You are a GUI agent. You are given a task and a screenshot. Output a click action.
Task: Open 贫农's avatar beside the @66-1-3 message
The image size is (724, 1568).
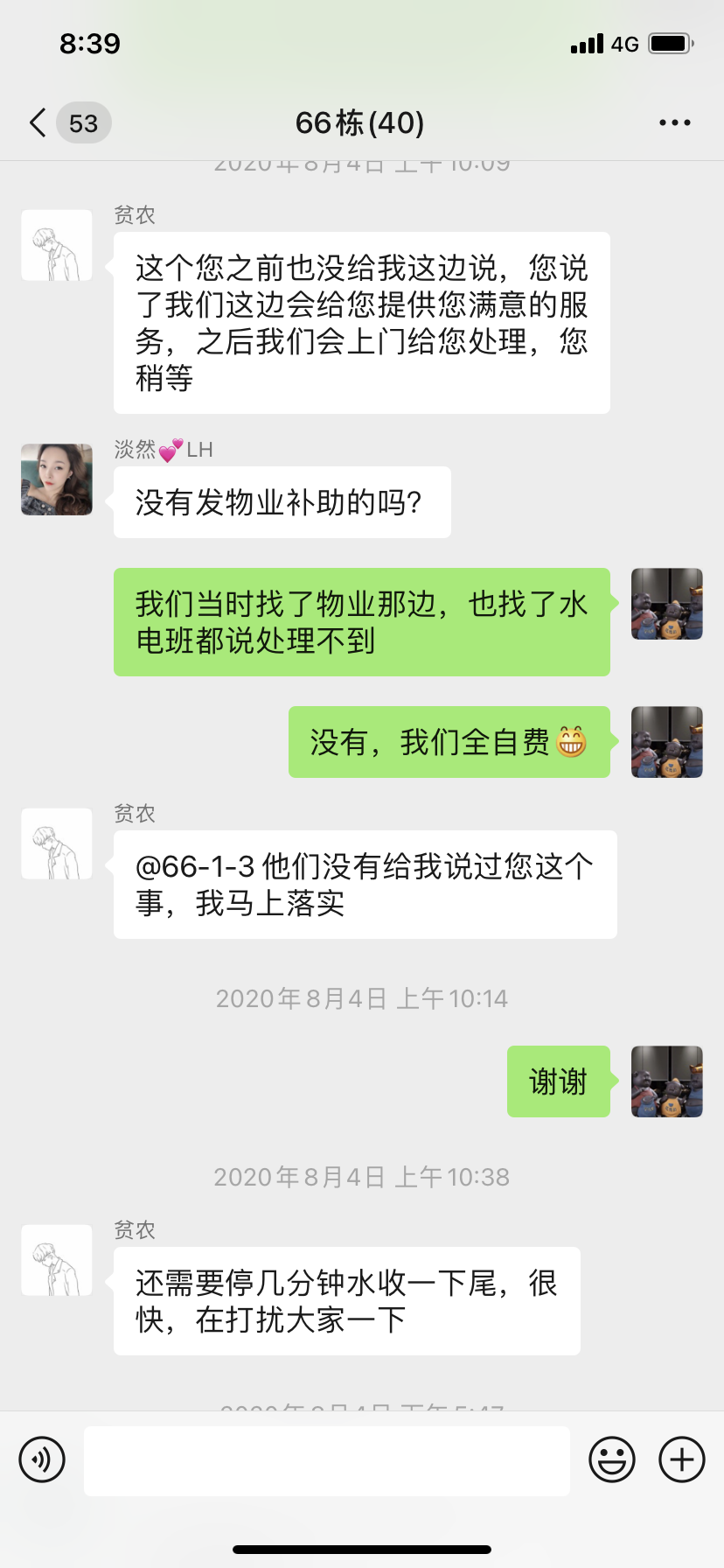coord(57,843)
